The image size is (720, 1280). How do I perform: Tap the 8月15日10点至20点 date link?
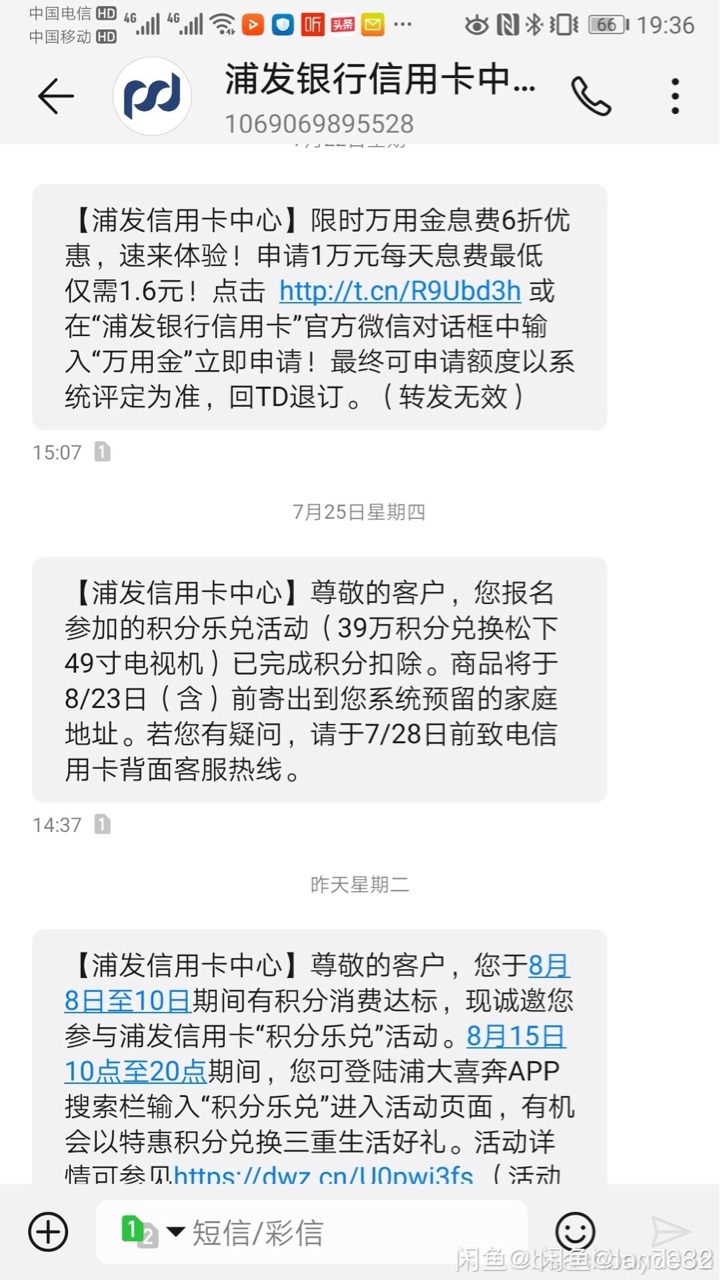315,1054
